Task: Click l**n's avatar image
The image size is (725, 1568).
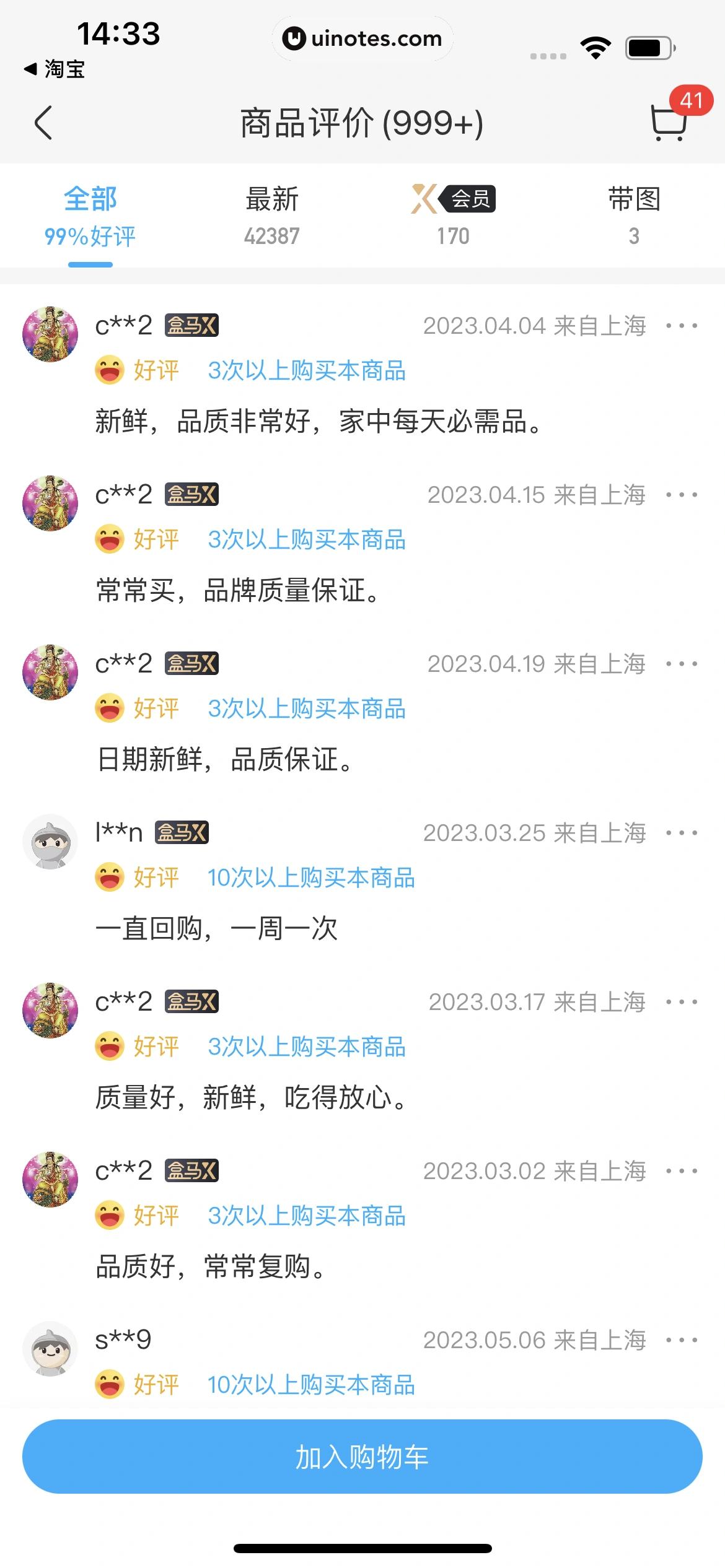Action: (50, 842)
